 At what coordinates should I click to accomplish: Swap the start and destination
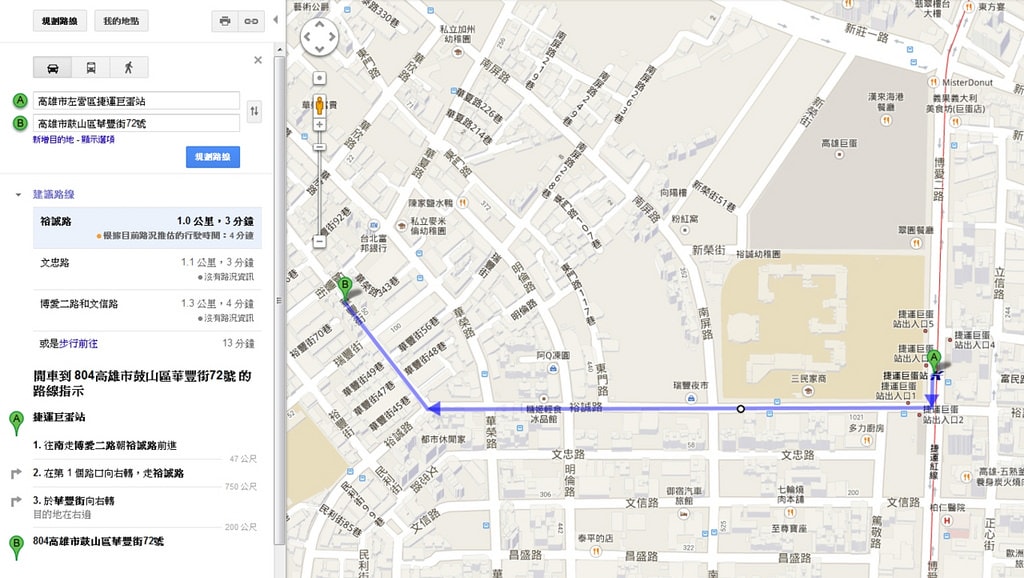click(x=254, y=111)
